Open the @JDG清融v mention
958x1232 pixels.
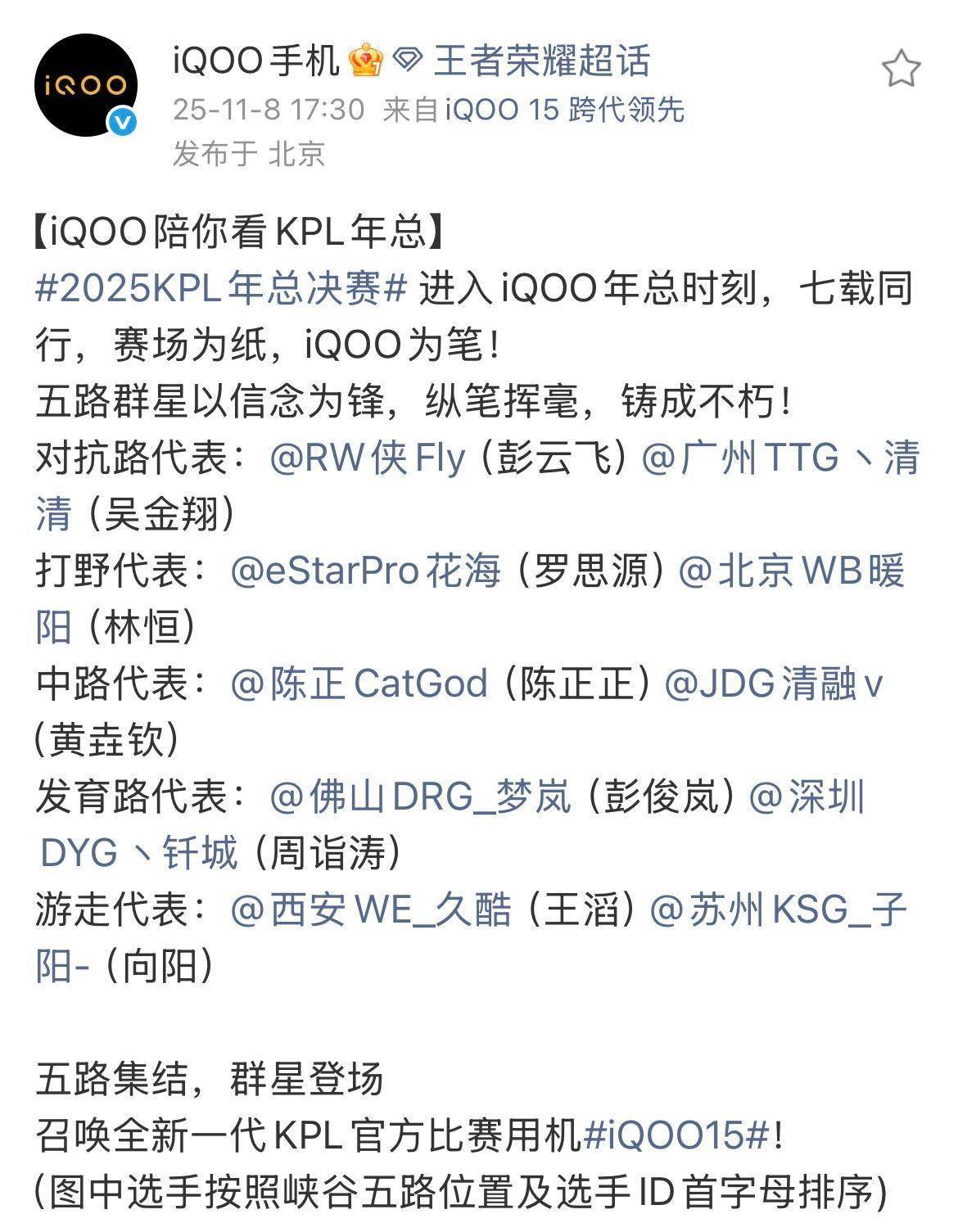pos(774,684)
